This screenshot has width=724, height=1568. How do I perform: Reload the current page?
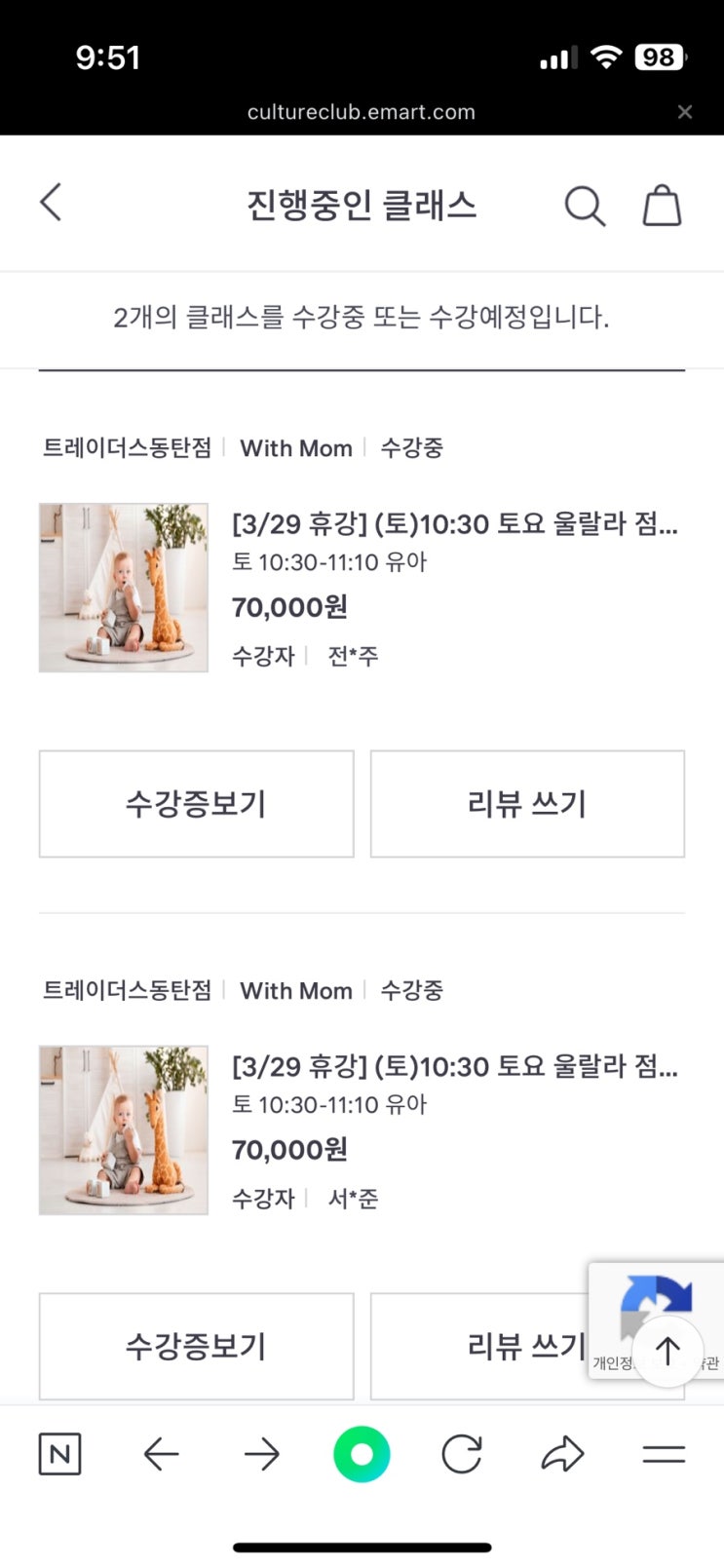pyautogui.click(x=462, y=1455)
